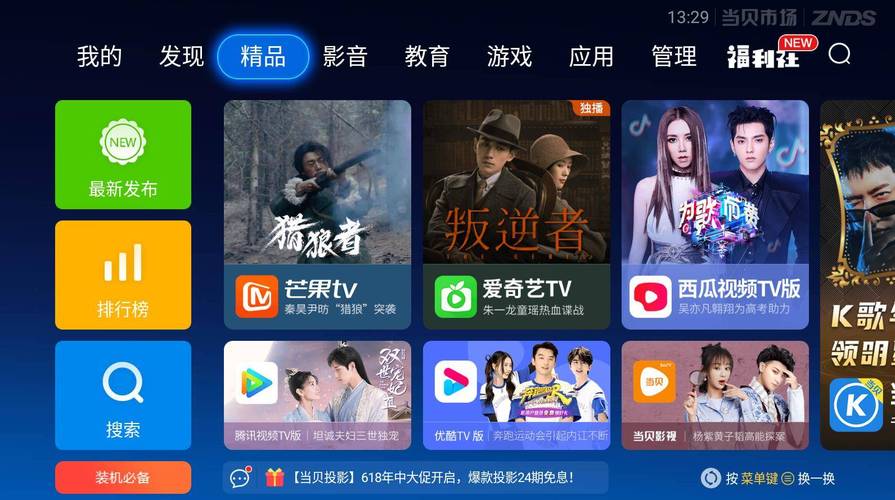The image size is (895, 500).
Task: Open the 当贝影视 card
Action: click(x=715, y=395)
